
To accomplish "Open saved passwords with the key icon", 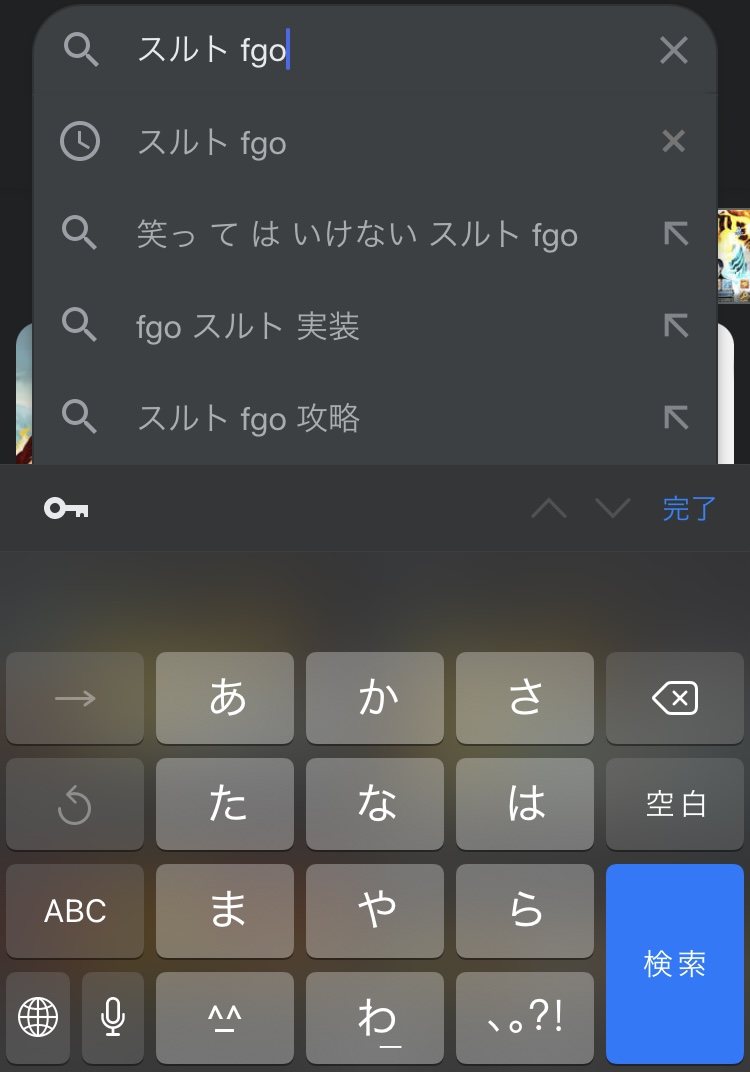I will 66,509.
